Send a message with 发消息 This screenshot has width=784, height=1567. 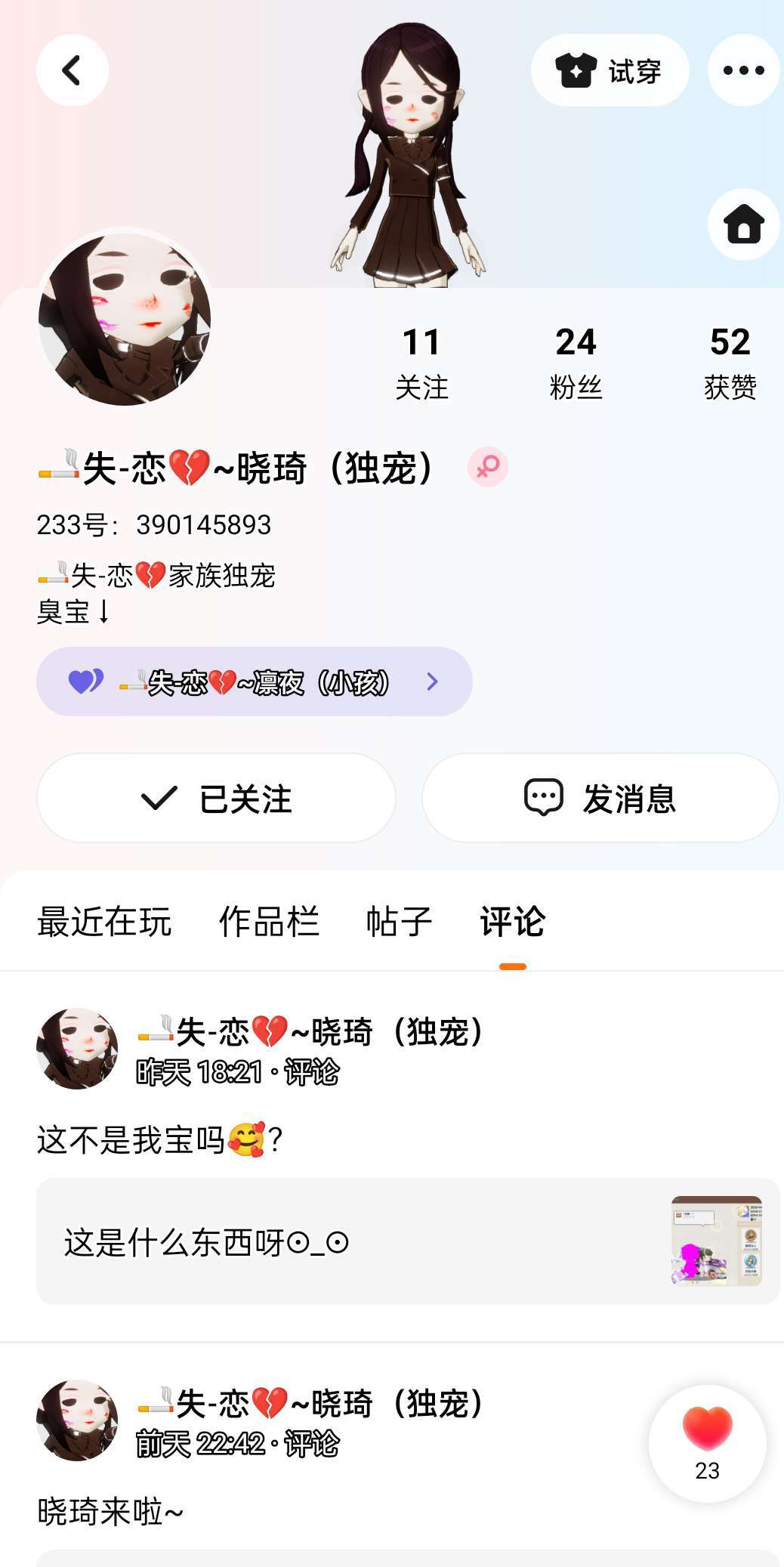pos(600,798)
